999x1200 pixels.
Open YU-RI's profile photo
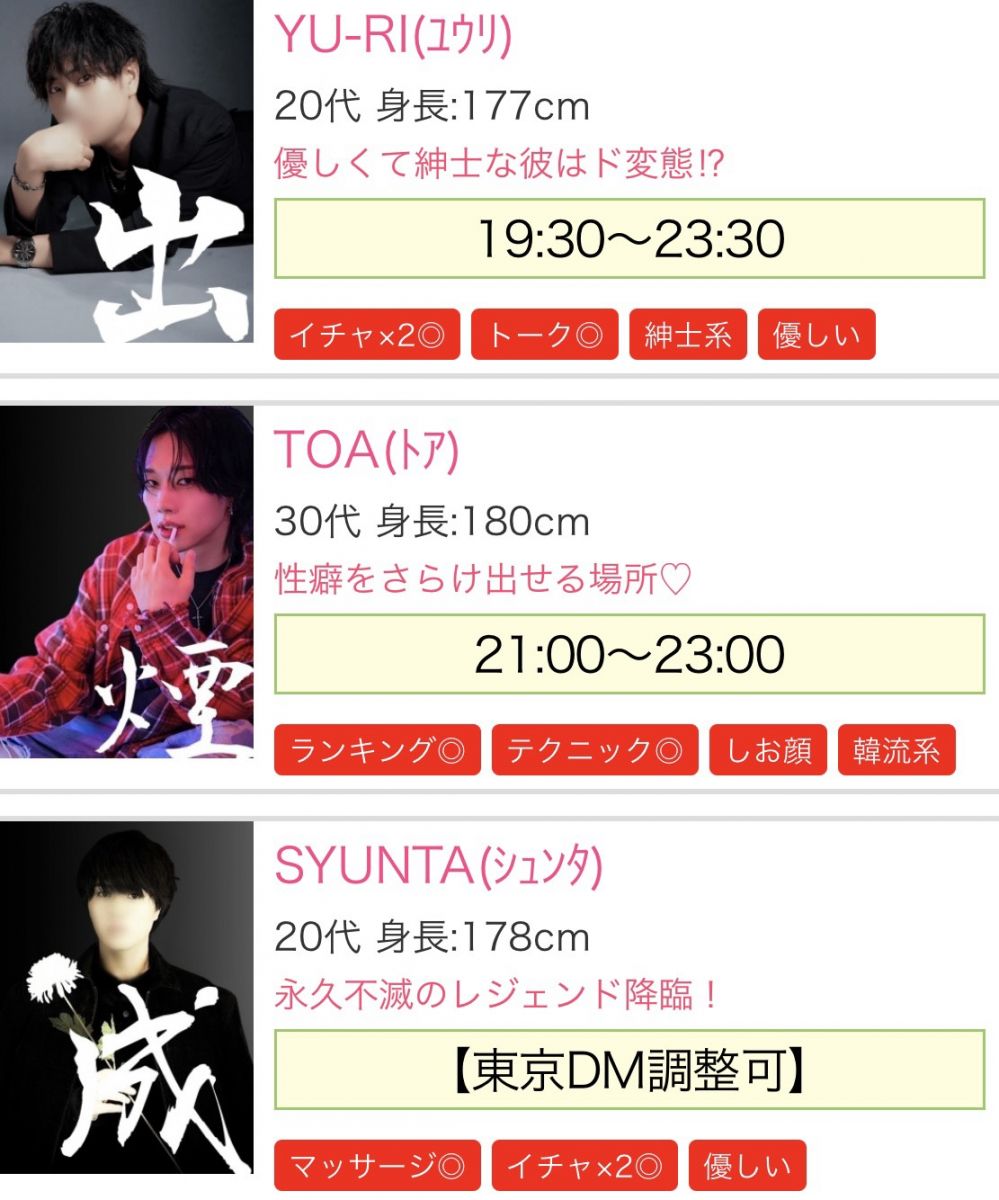127,171
